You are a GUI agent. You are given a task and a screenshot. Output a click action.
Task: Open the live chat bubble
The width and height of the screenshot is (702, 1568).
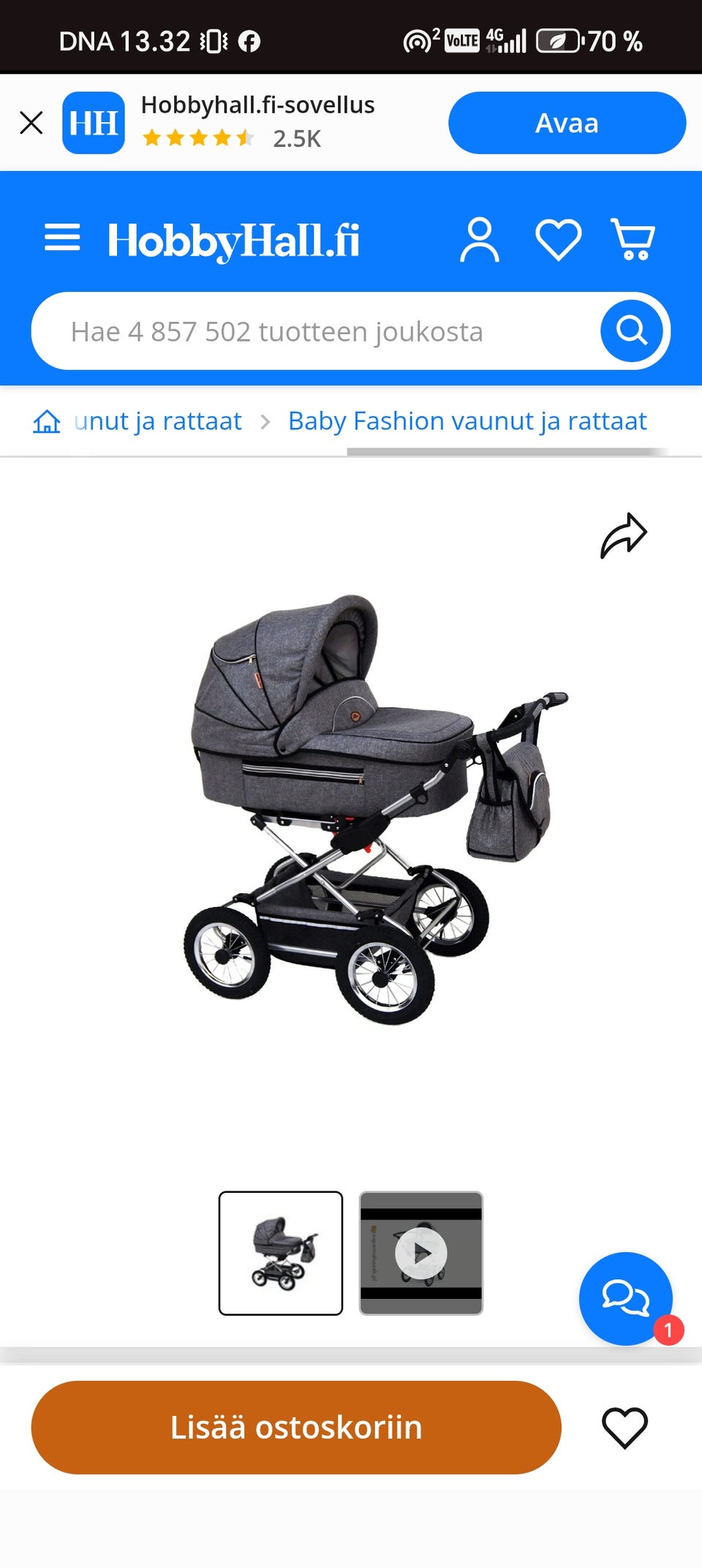[625, 1298]
